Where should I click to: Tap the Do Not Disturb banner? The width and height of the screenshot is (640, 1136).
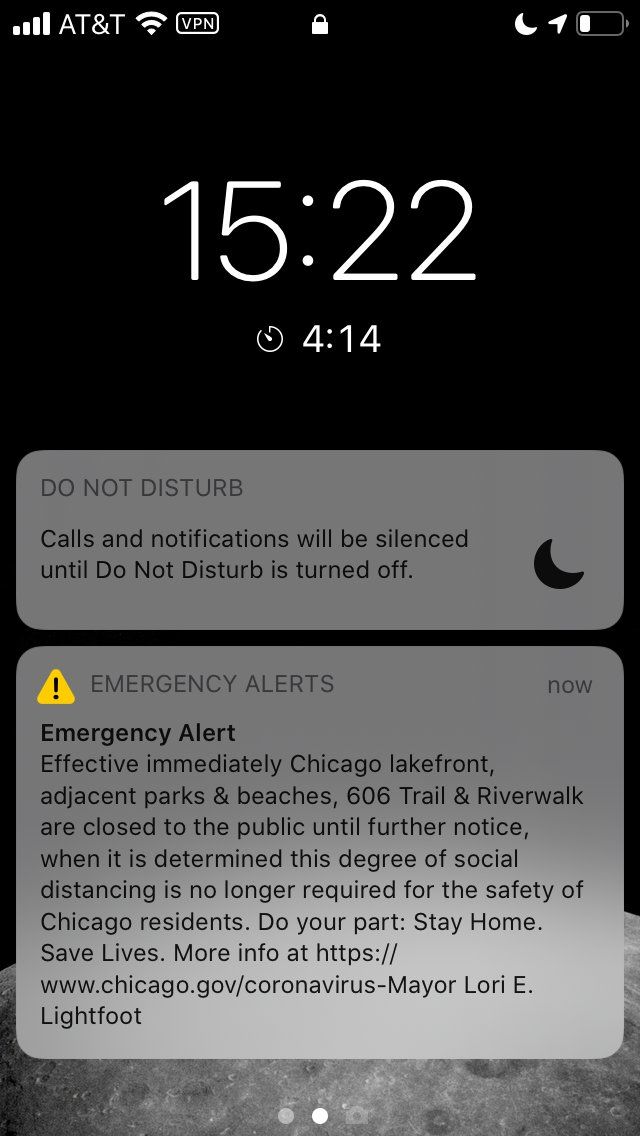tap(319, 540)
